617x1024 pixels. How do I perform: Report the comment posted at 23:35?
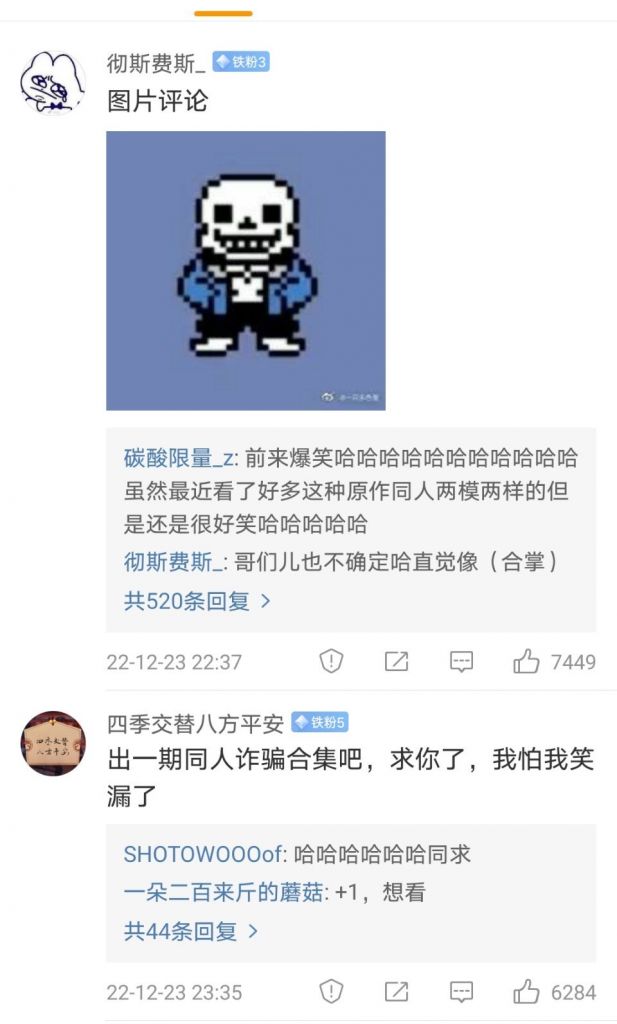coord(331,992)
